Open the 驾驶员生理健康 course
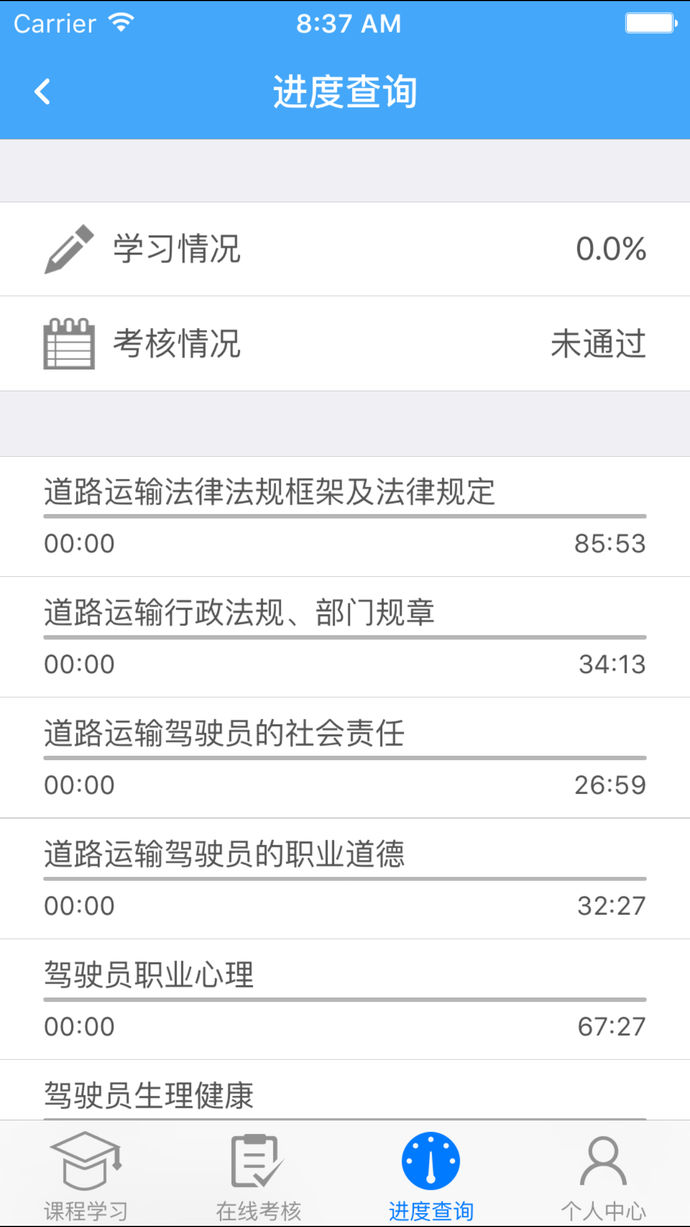 (345, 1096)
